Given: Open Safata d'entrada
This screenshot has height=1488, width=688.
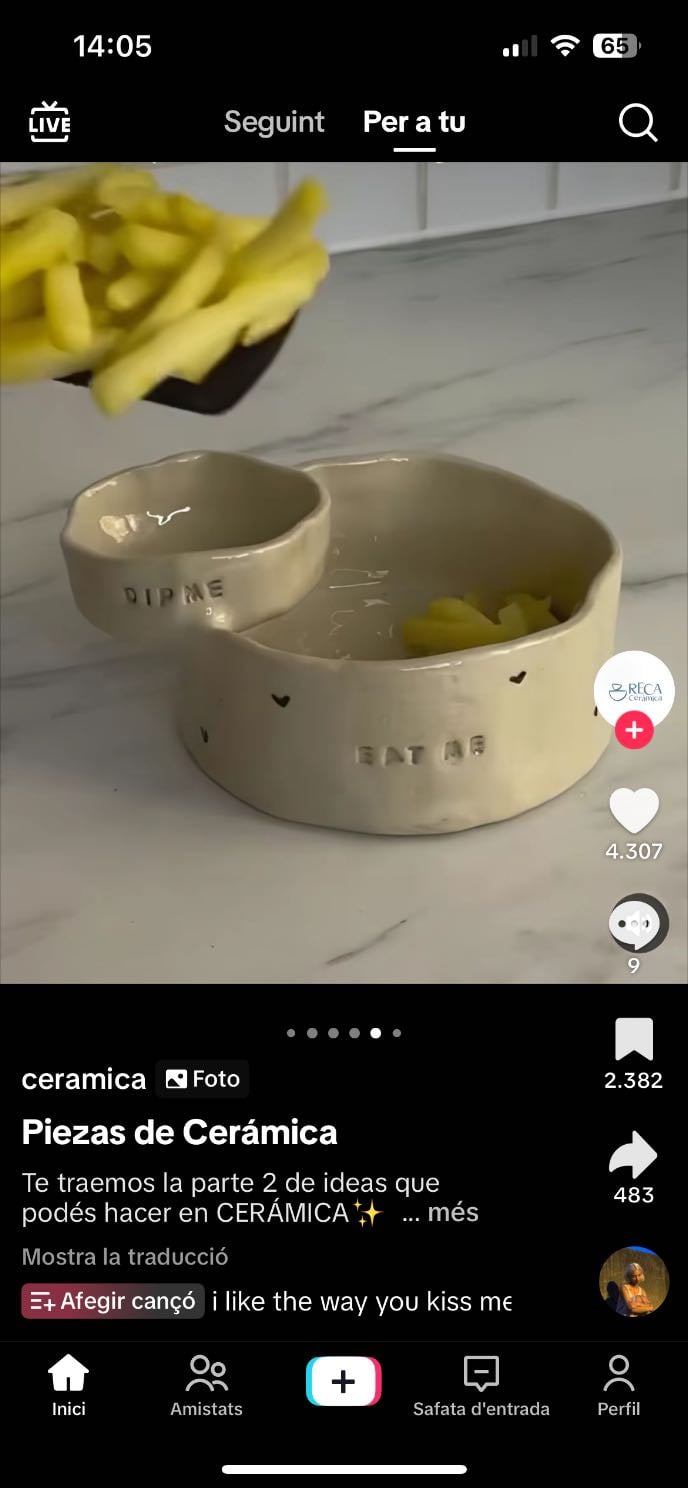Looking at the screenshot, I should pyautogui.click(x=481, y=1386).
